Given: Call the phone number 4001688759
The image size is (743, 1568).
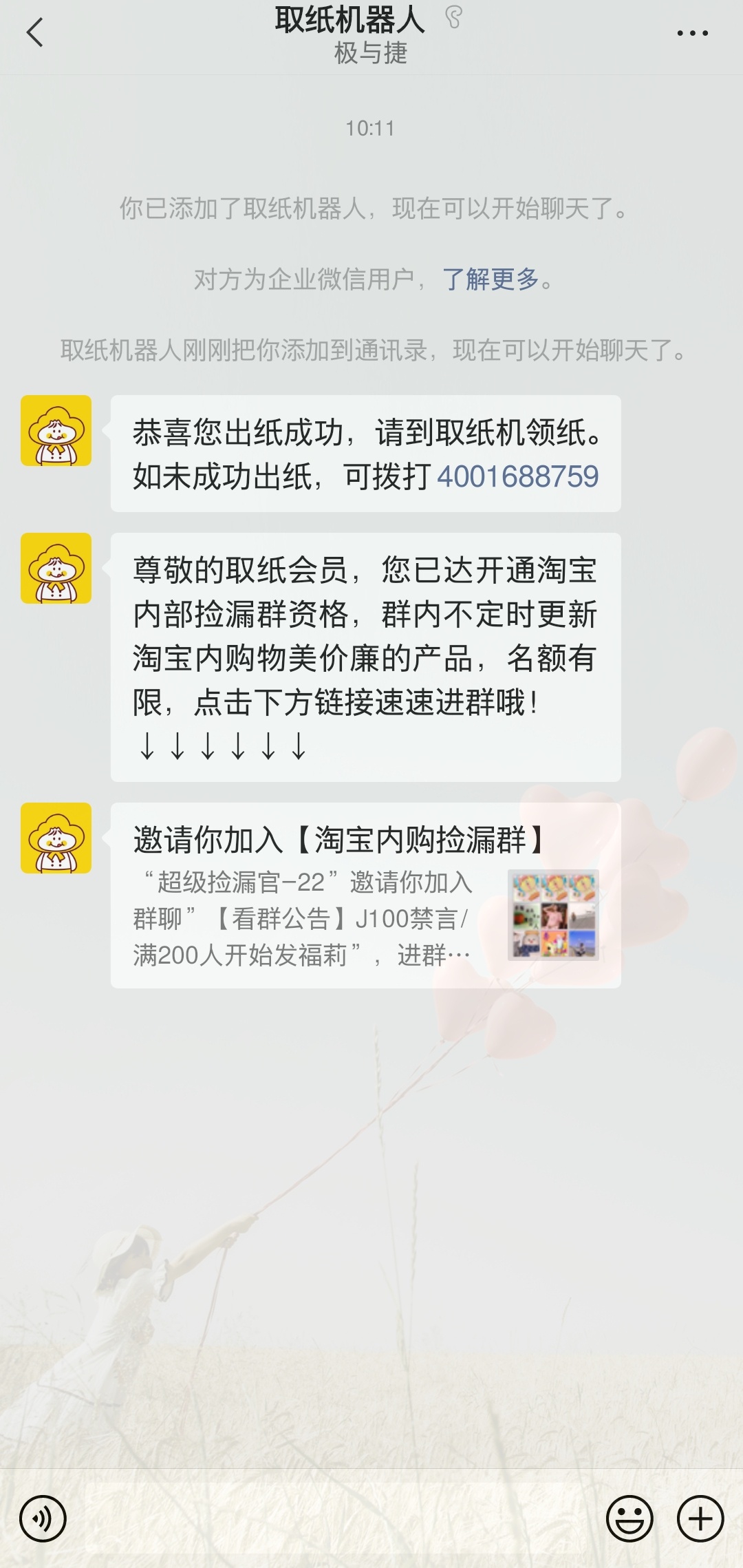Looking at the screenshot, I should pyautogui.click(x=517, y=476).
